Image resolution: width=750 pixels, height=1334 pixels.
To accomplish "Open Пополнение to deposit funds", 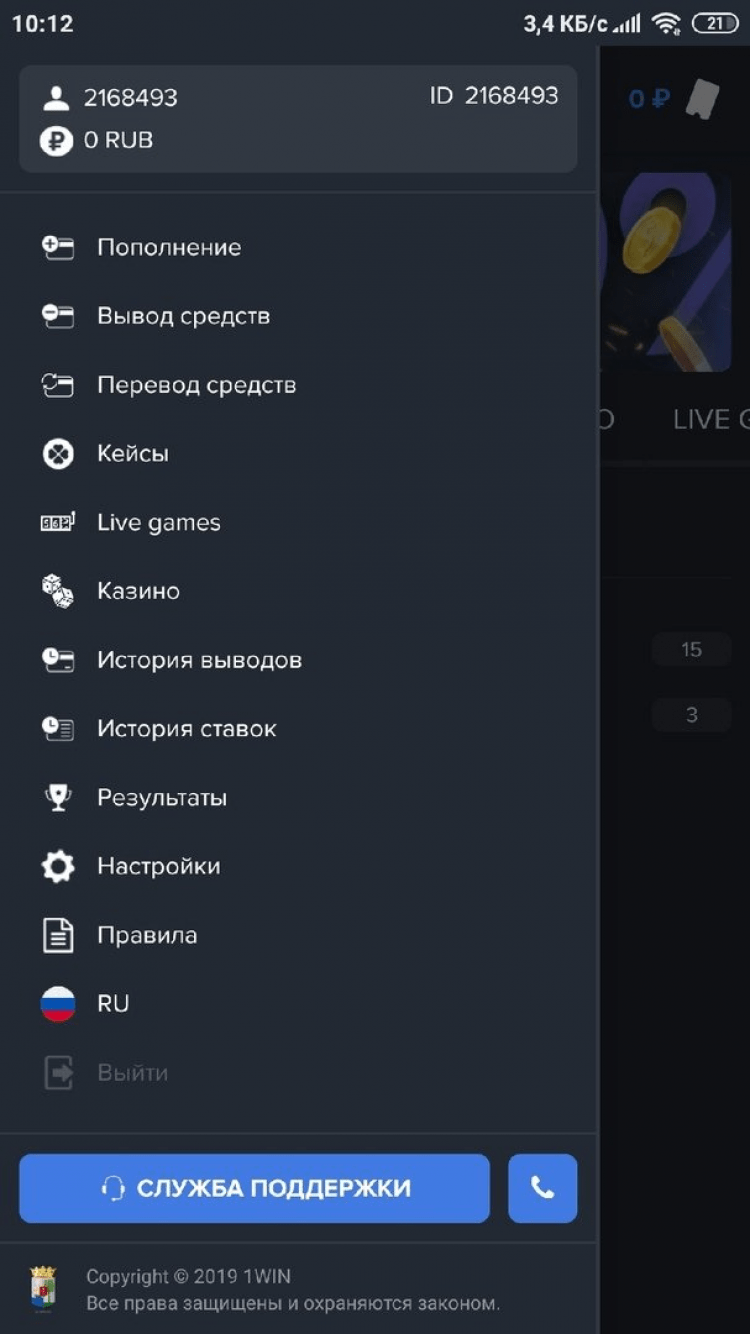I will click(x=168, y=247).
